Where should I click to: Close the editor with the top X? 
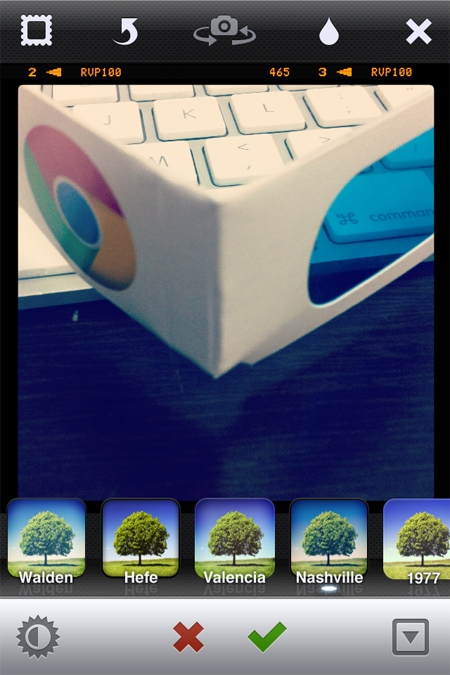pyautogui.click(x=419, y=31)
